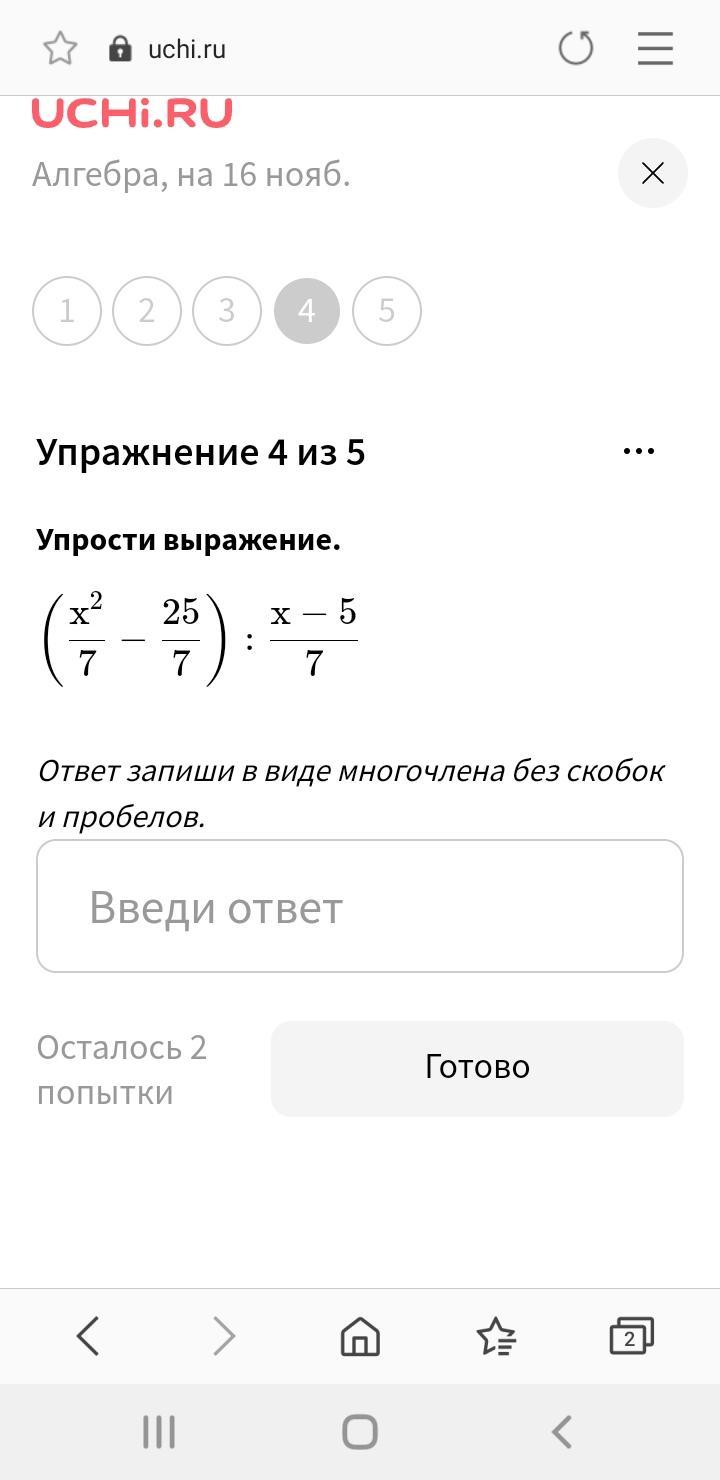Open the browser home page

[360, 1336]
